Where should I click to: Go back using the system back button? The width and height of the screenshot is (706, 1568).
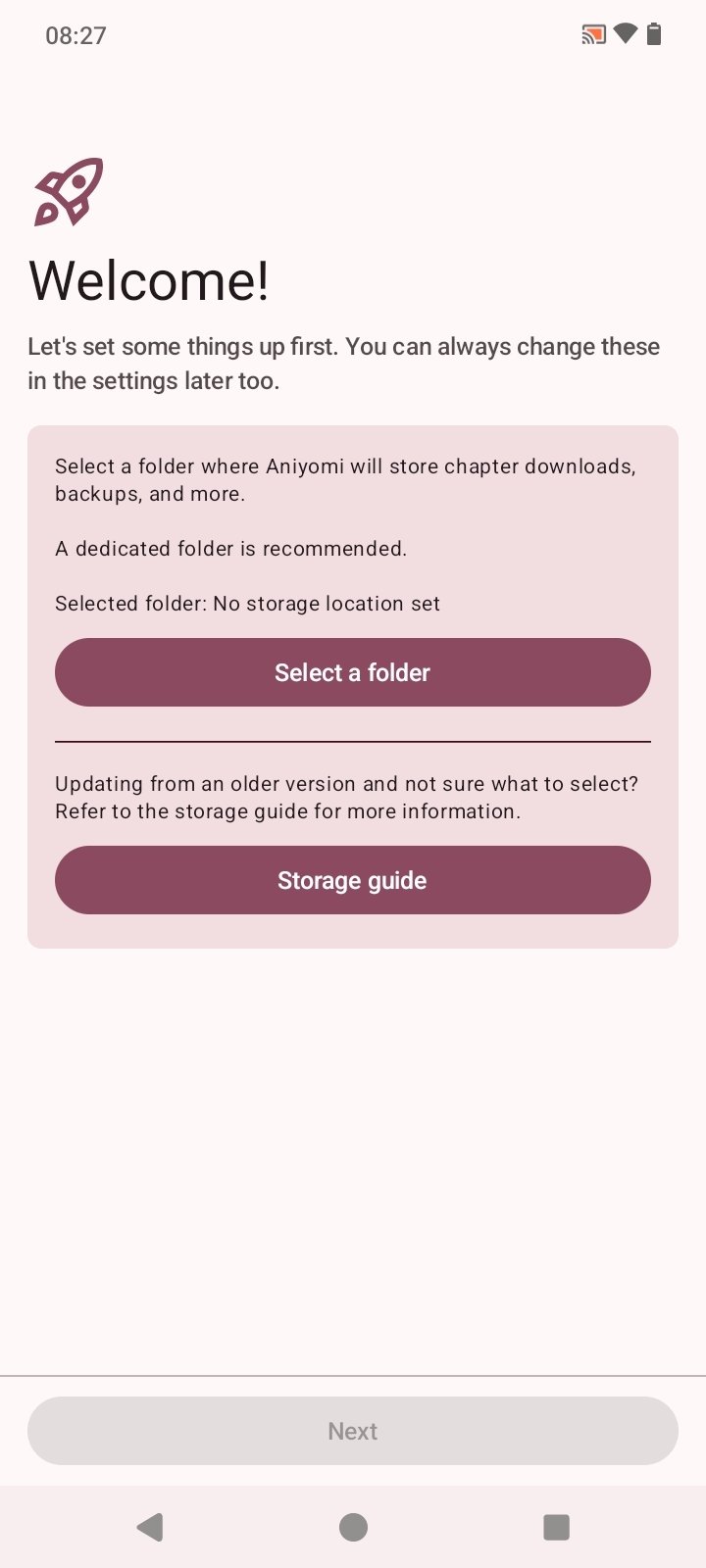(x=150, y=1527)
